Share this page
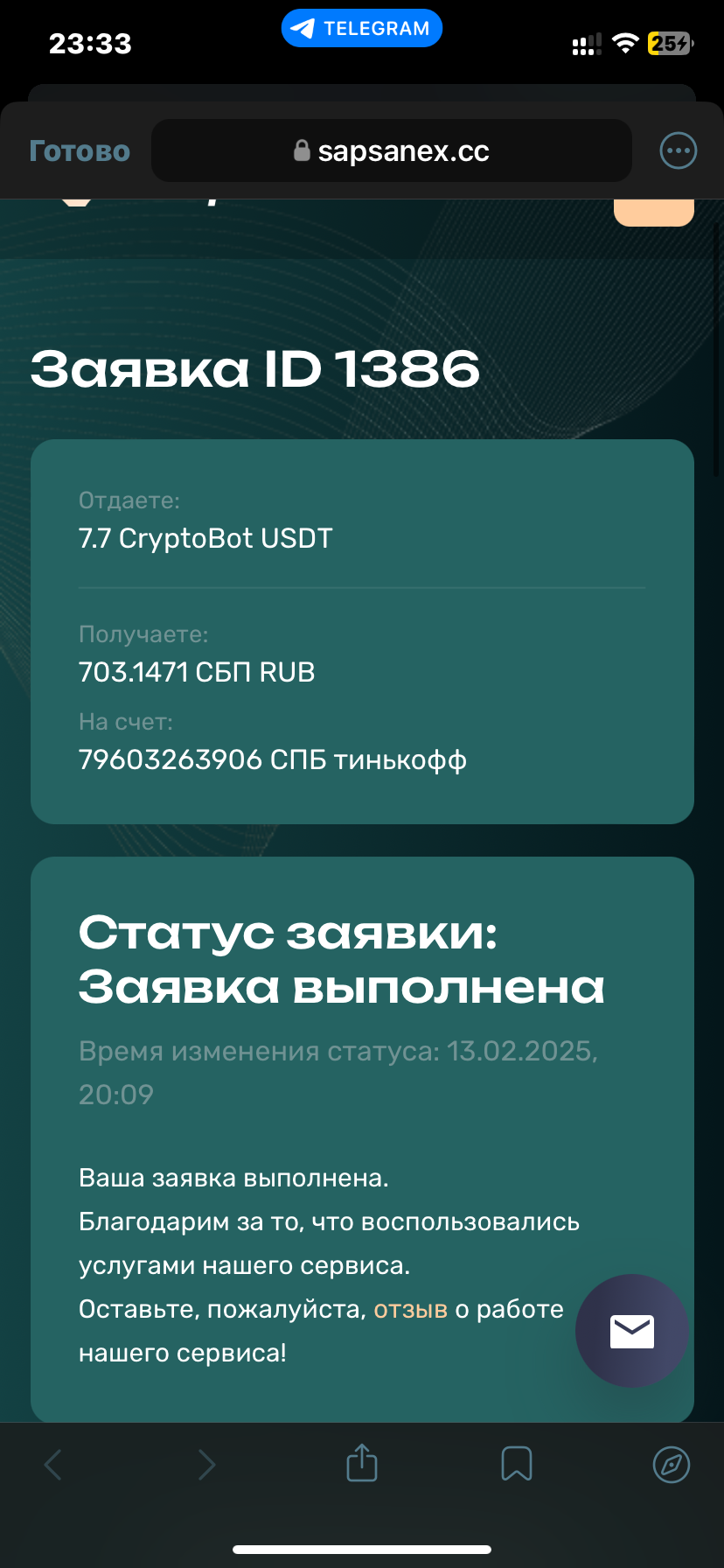The image size is (724, 1568). coord(362,1464)
